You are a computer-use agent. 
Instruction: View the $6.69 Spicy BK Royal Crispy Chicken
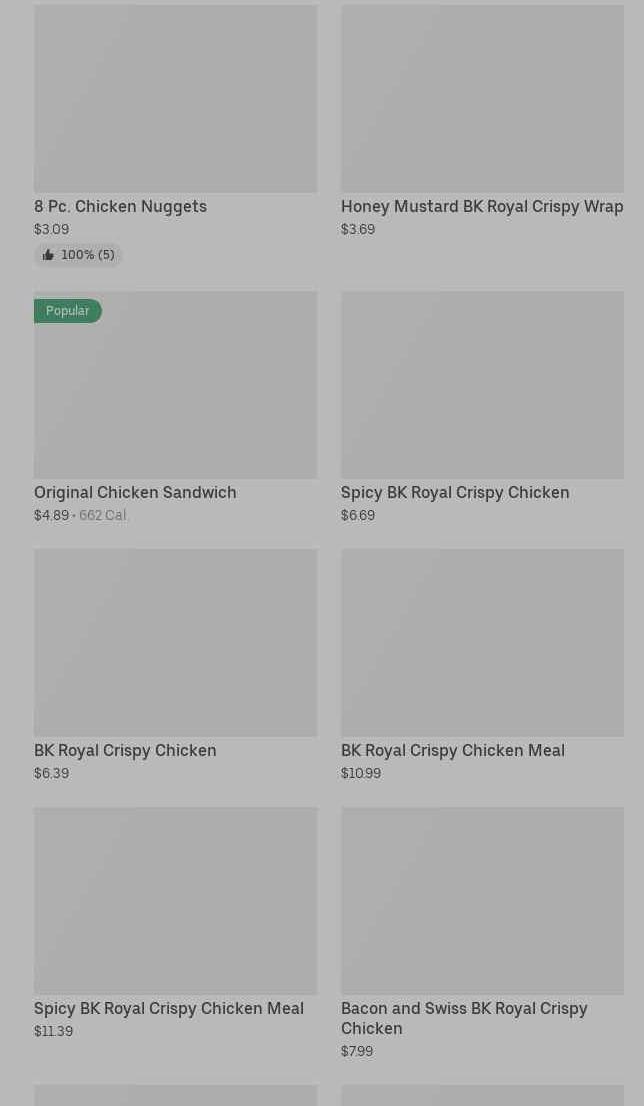point(482,408)
